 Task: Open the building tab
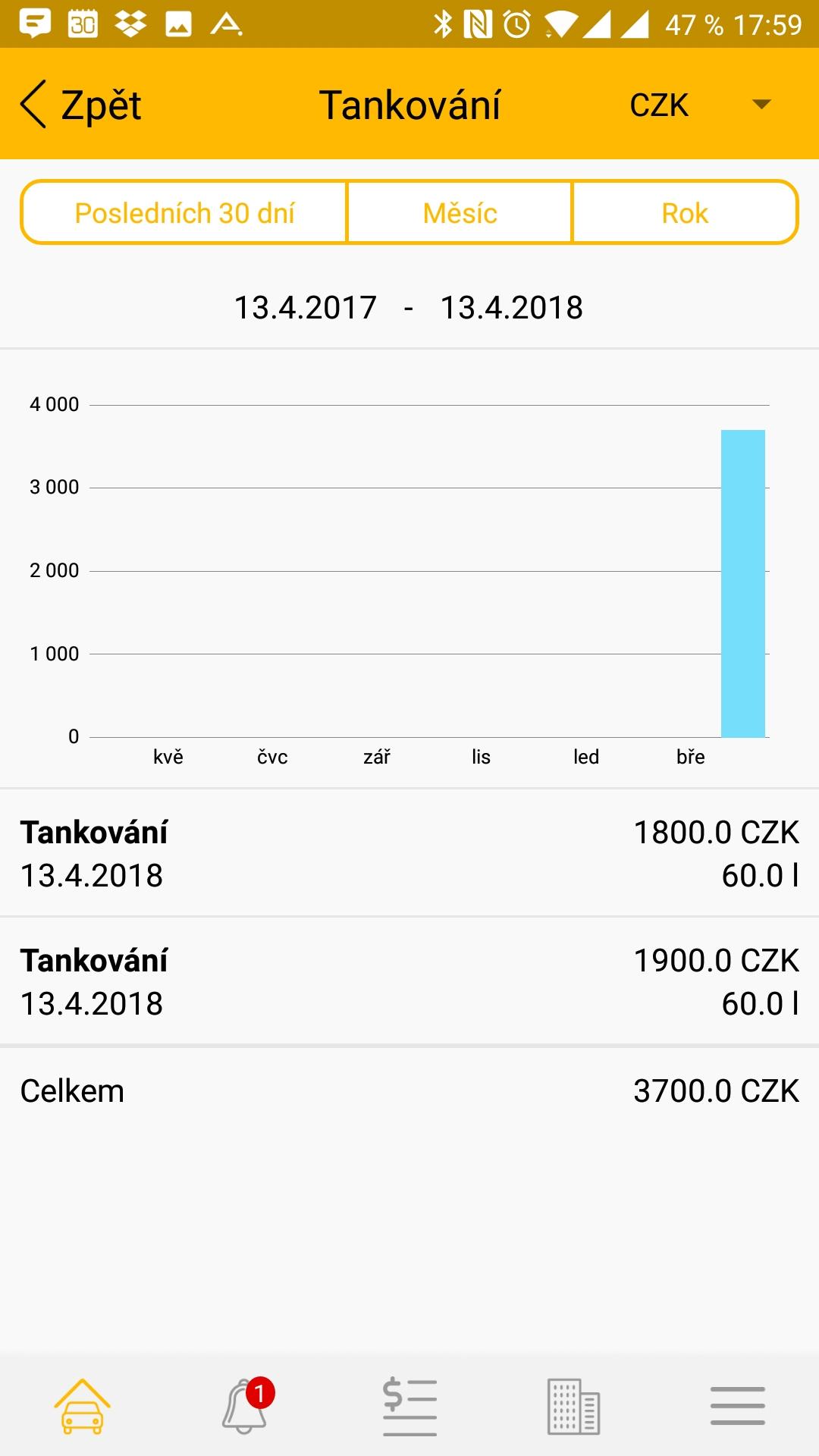click(x=573, y=1407)
